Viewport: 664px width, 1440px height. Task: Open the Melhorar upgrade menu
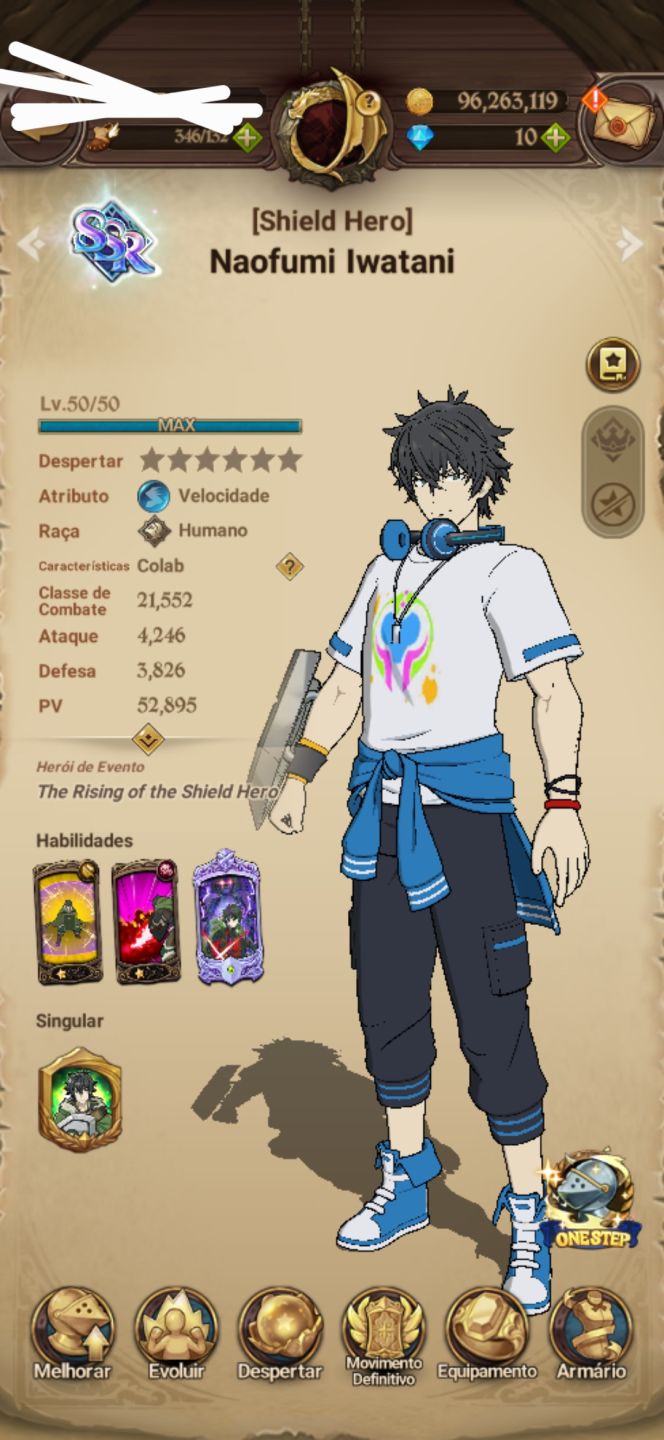(72, 1335)
